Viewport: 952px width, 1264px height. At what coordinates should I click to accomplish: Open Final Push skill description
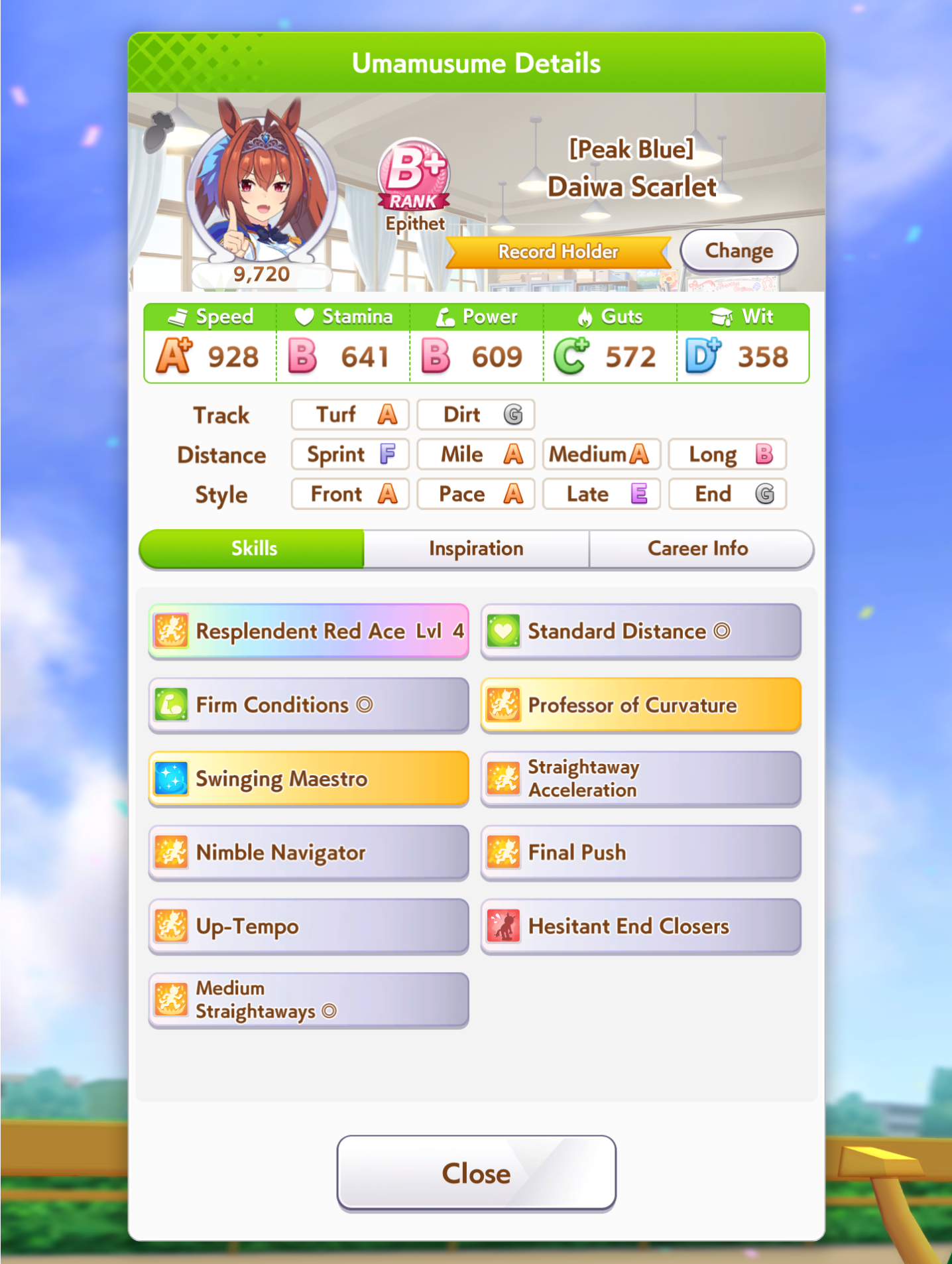(641, 853)
